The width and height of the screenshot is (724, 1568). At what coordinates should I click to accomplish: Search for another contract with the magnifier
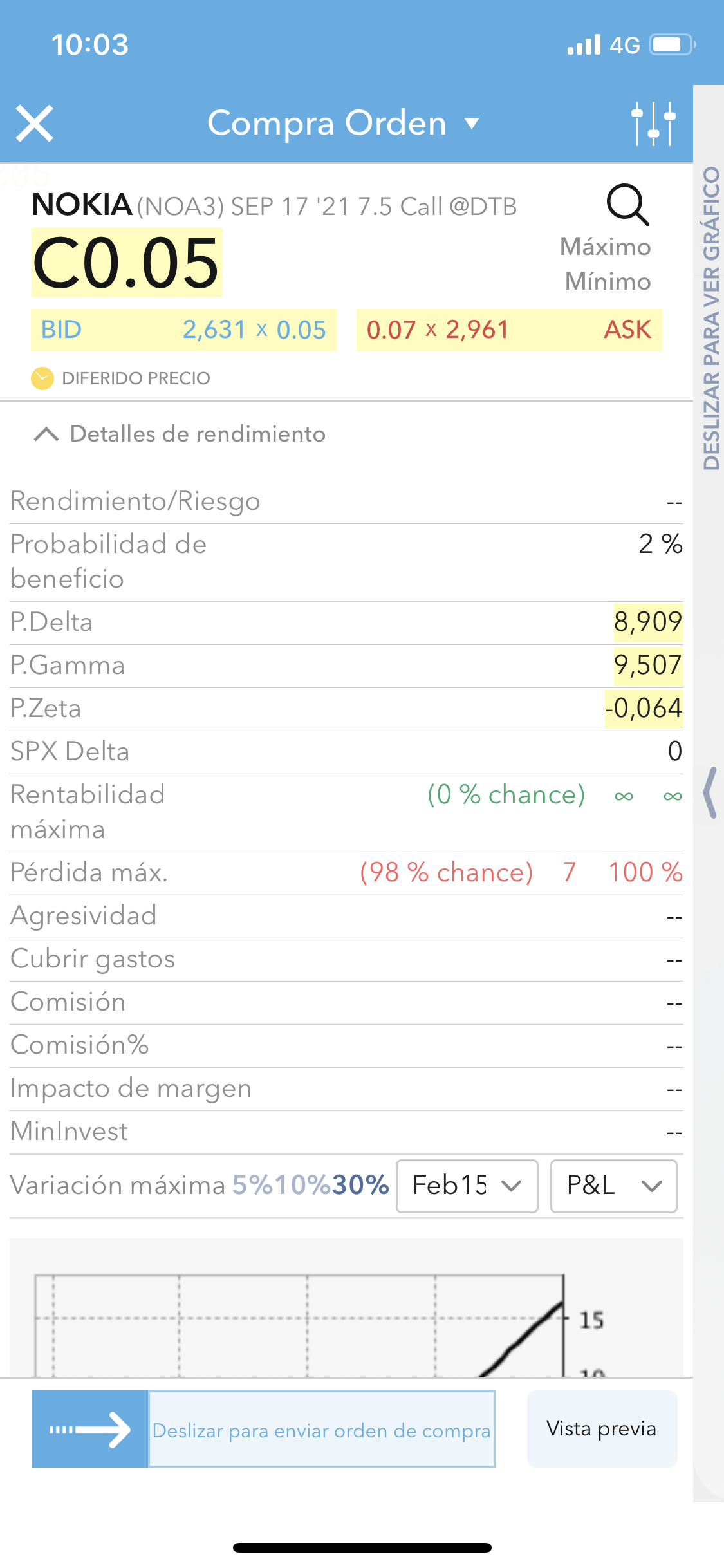coord(627,205)
